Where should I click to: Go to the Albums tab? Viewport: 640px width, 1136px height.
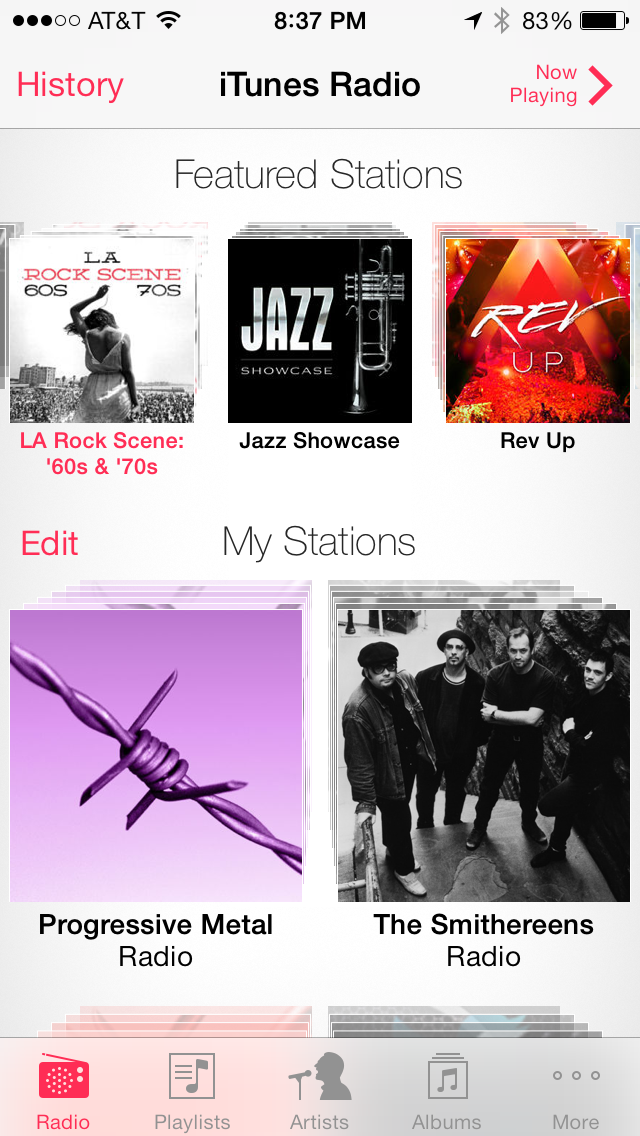coord(447,1090)
